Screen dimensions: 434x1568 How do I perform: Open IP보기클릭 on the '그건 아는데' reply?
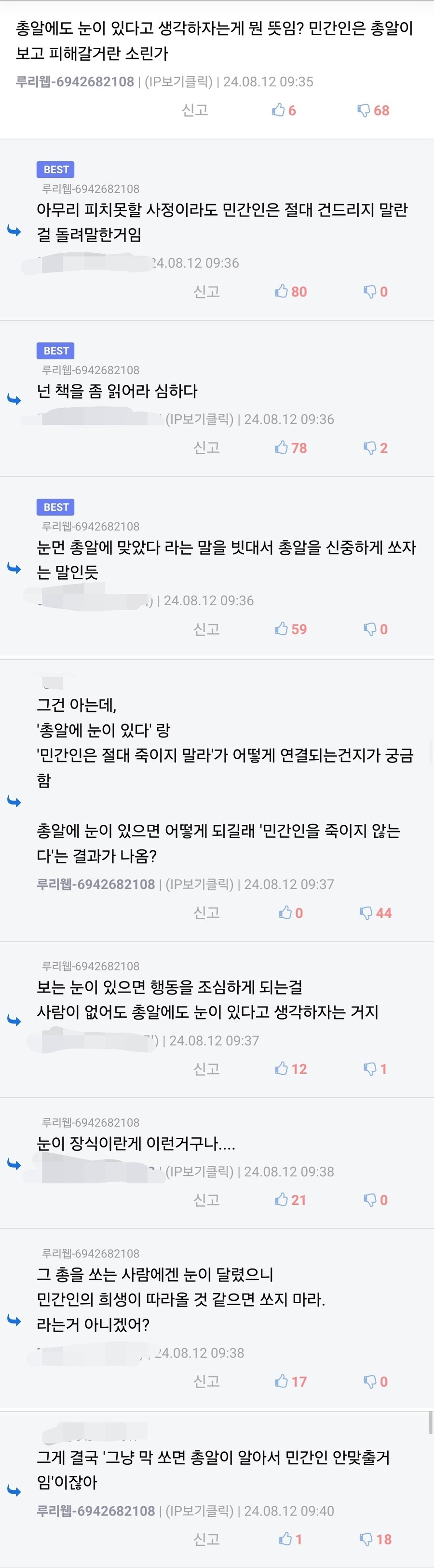click(x=199, y=884)
